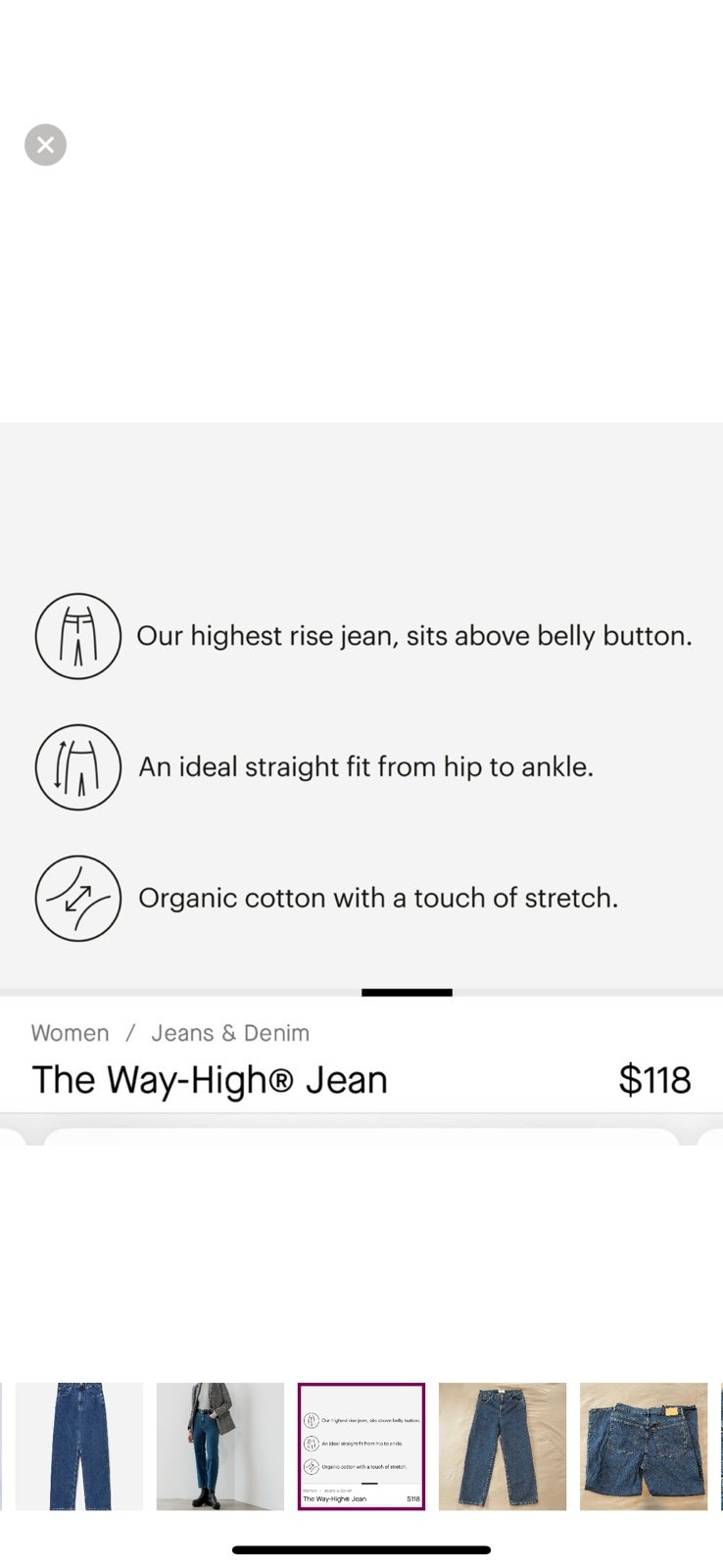
Task: Select the jean features infographic thumbnail
Action: tap(361, 1446)
